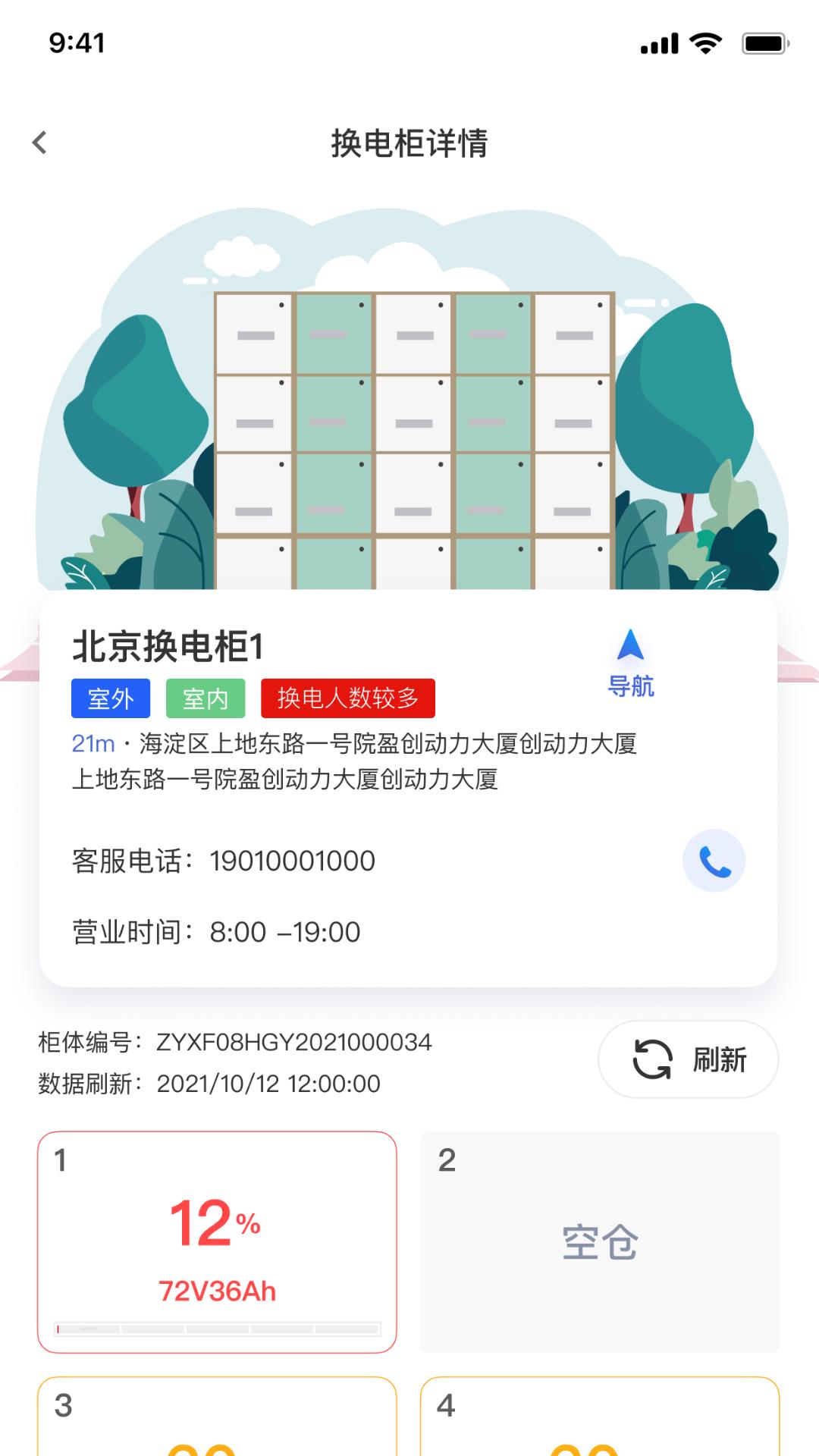Image resolution: width=819 pixels, height=1456 pixels.
Task: Switch focus to slot 4 card
Action: pyautogui.click(x=600, y=1426)
